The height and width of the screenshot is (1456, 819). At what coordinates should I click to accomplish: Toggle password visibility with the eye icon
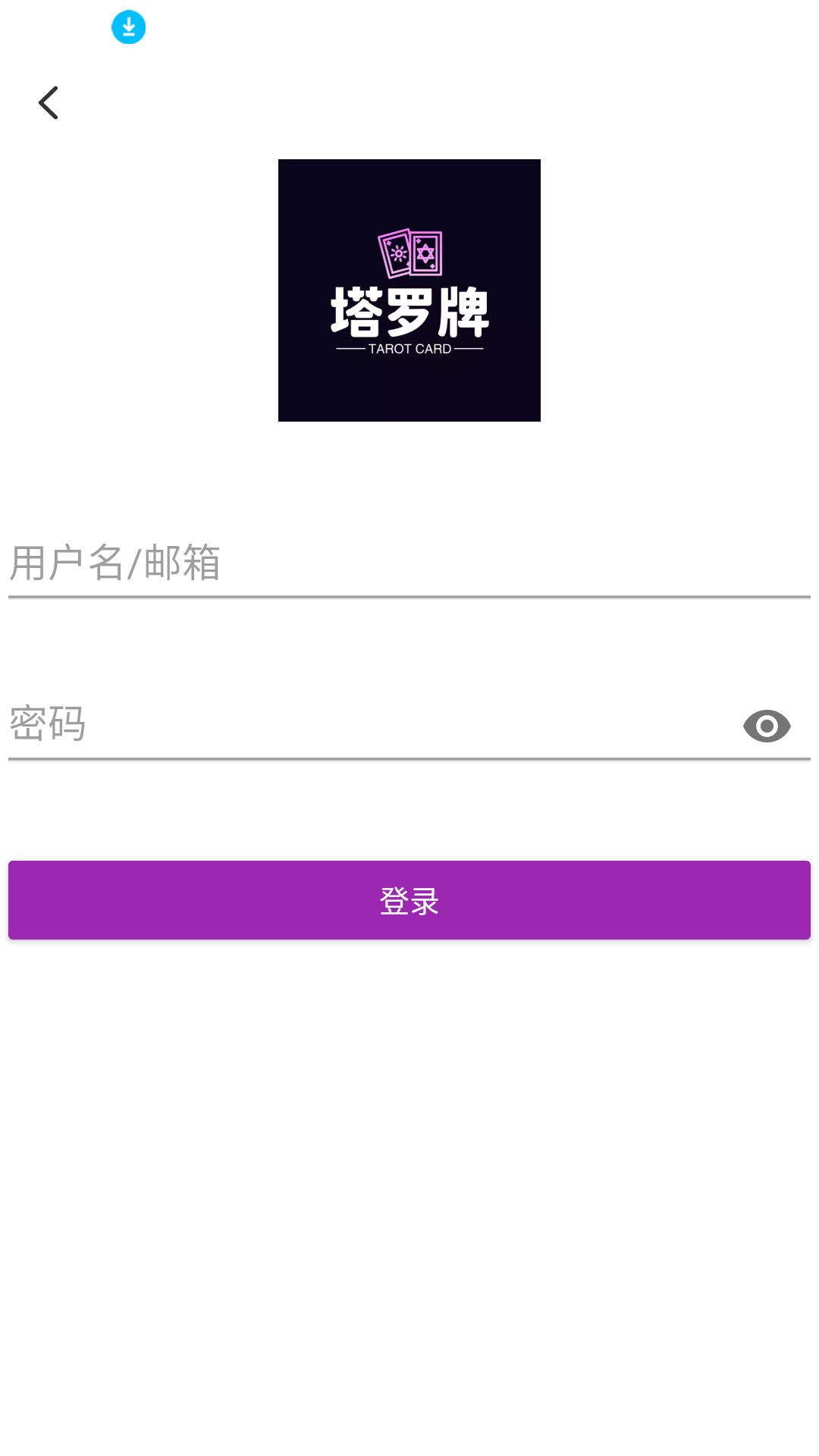pos(766,726)
